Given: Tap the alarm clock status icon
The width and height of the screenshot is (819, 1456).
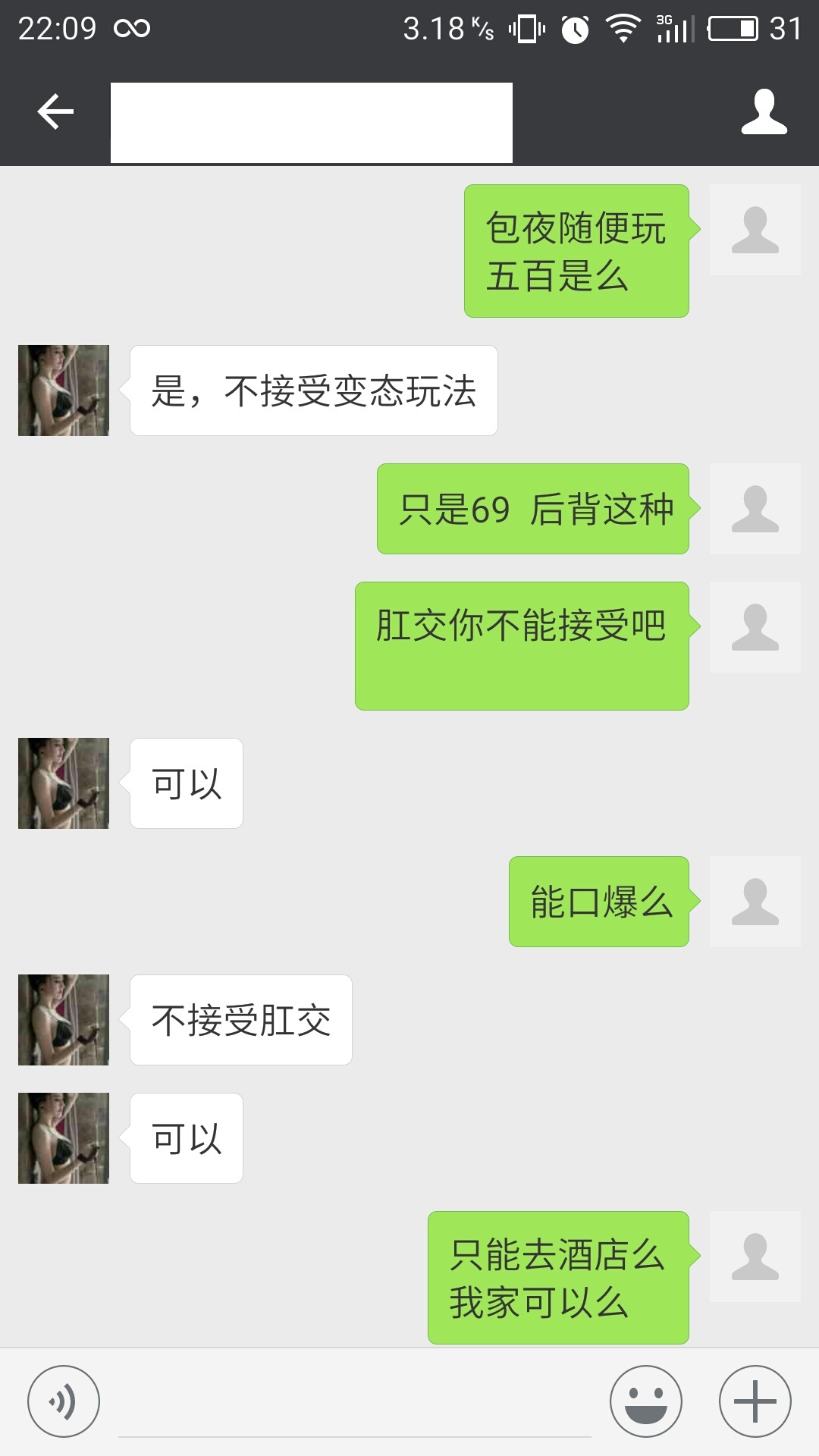Looking at the screenshot, I should pos(574,29).
